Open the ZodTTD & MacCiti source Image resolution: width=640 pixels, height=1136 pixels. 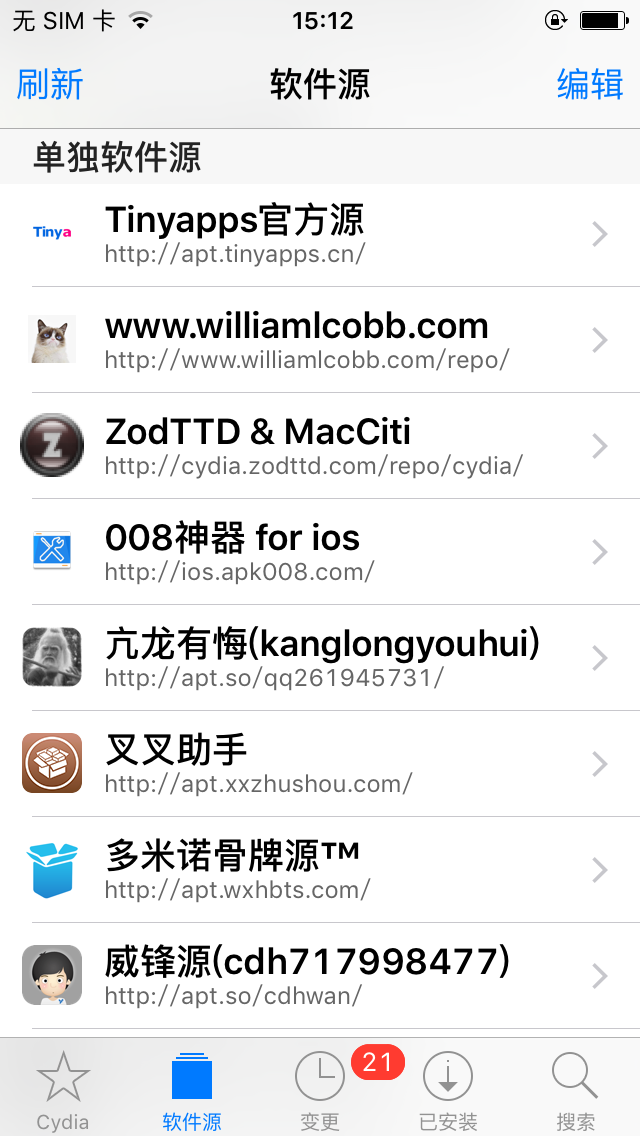point(320,446)
